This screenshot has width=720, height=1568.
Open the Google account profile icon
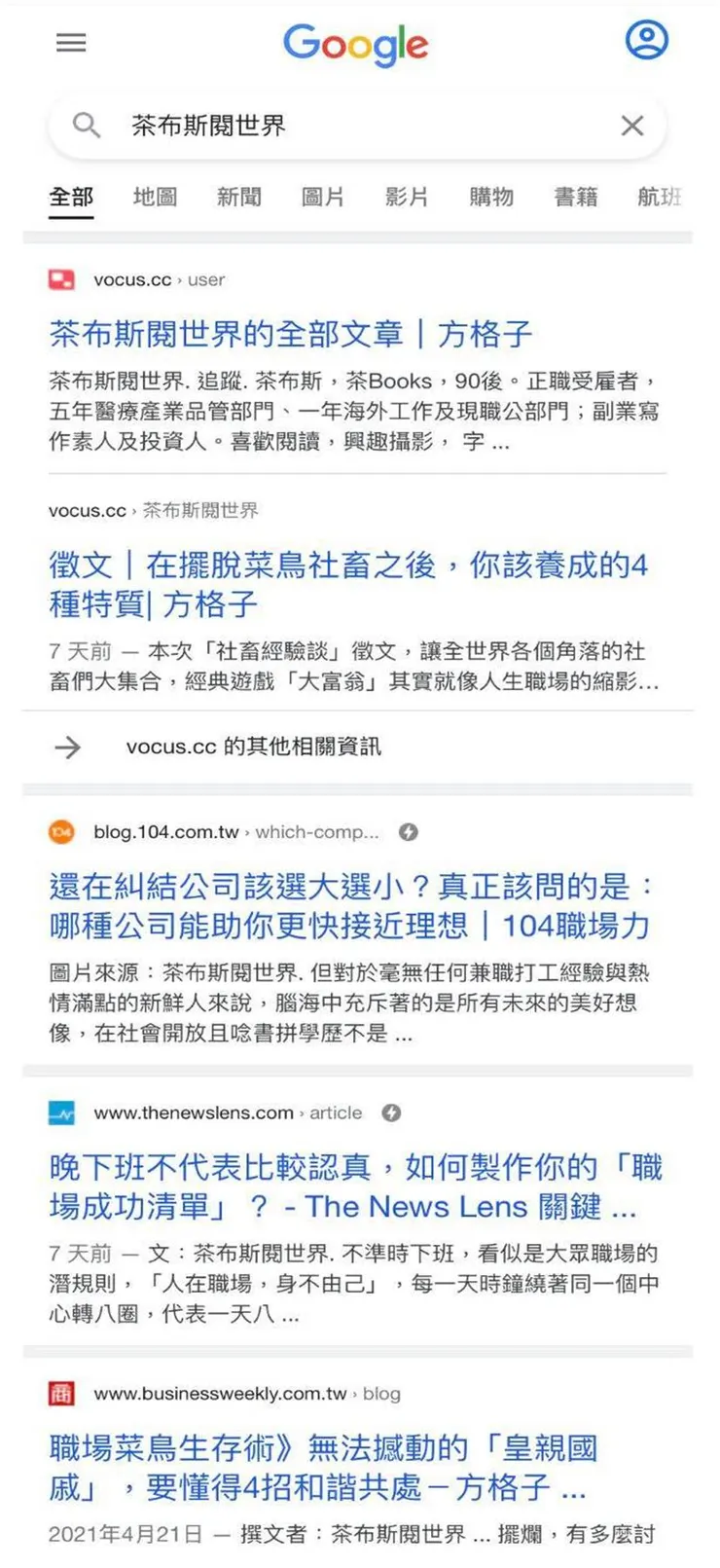pos(646,40)
